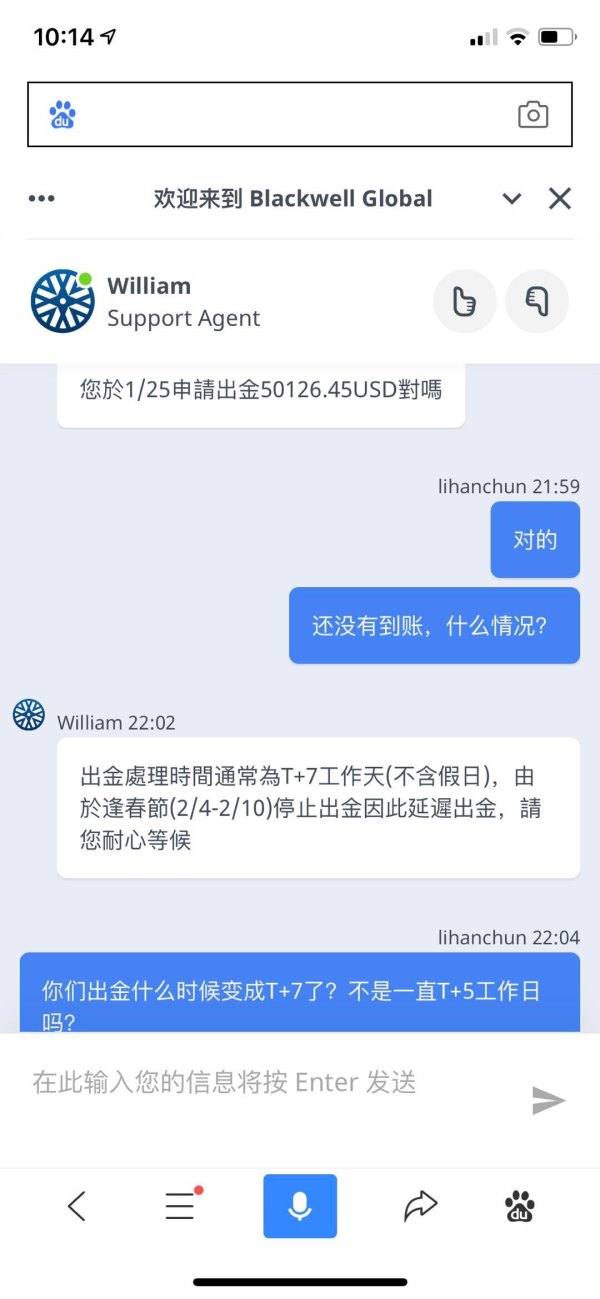This screenshot has width=600, height=1299.
Task: Send the typed message
Action: [548, 1101]
